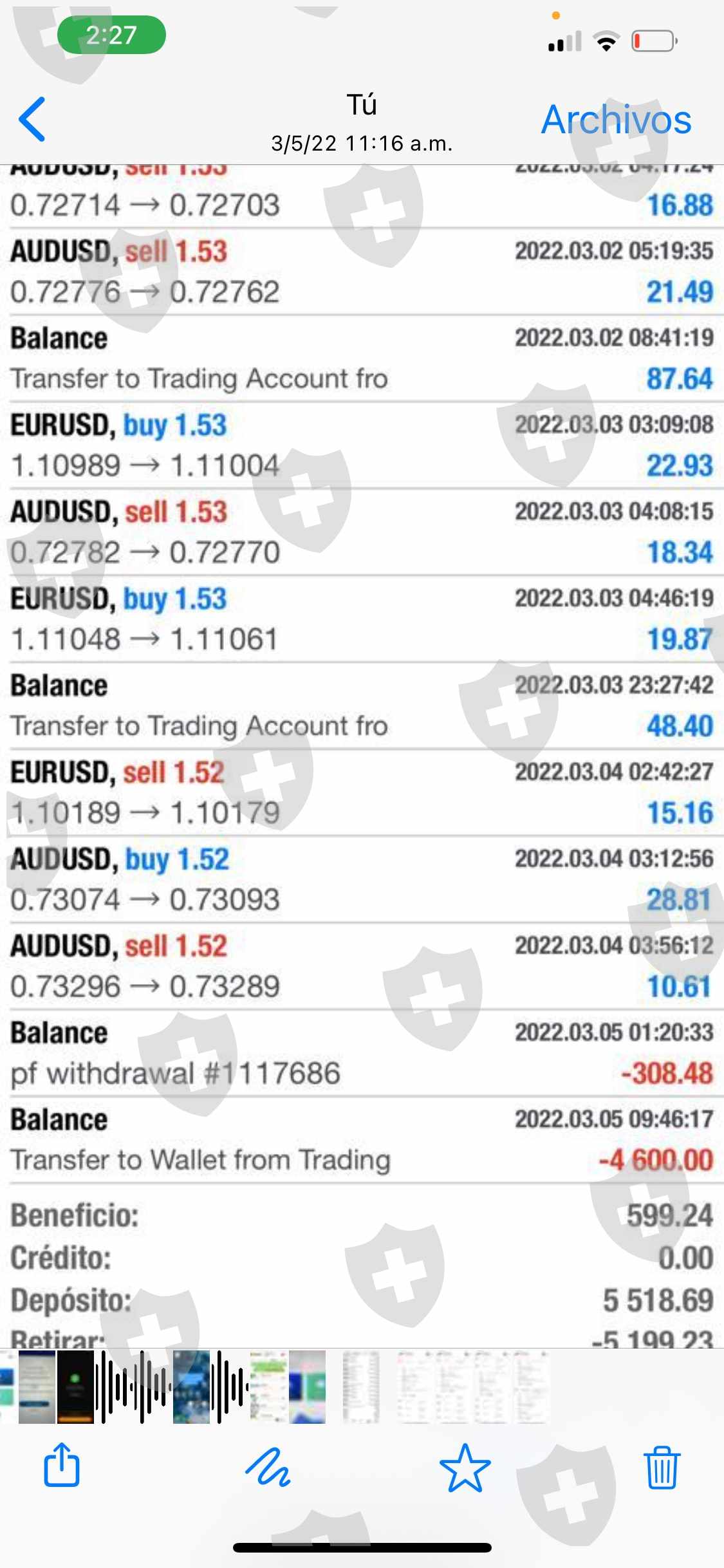Screen dimensions: 724x1568
Task: Open the Archivos media list
Action: point(616,120)
